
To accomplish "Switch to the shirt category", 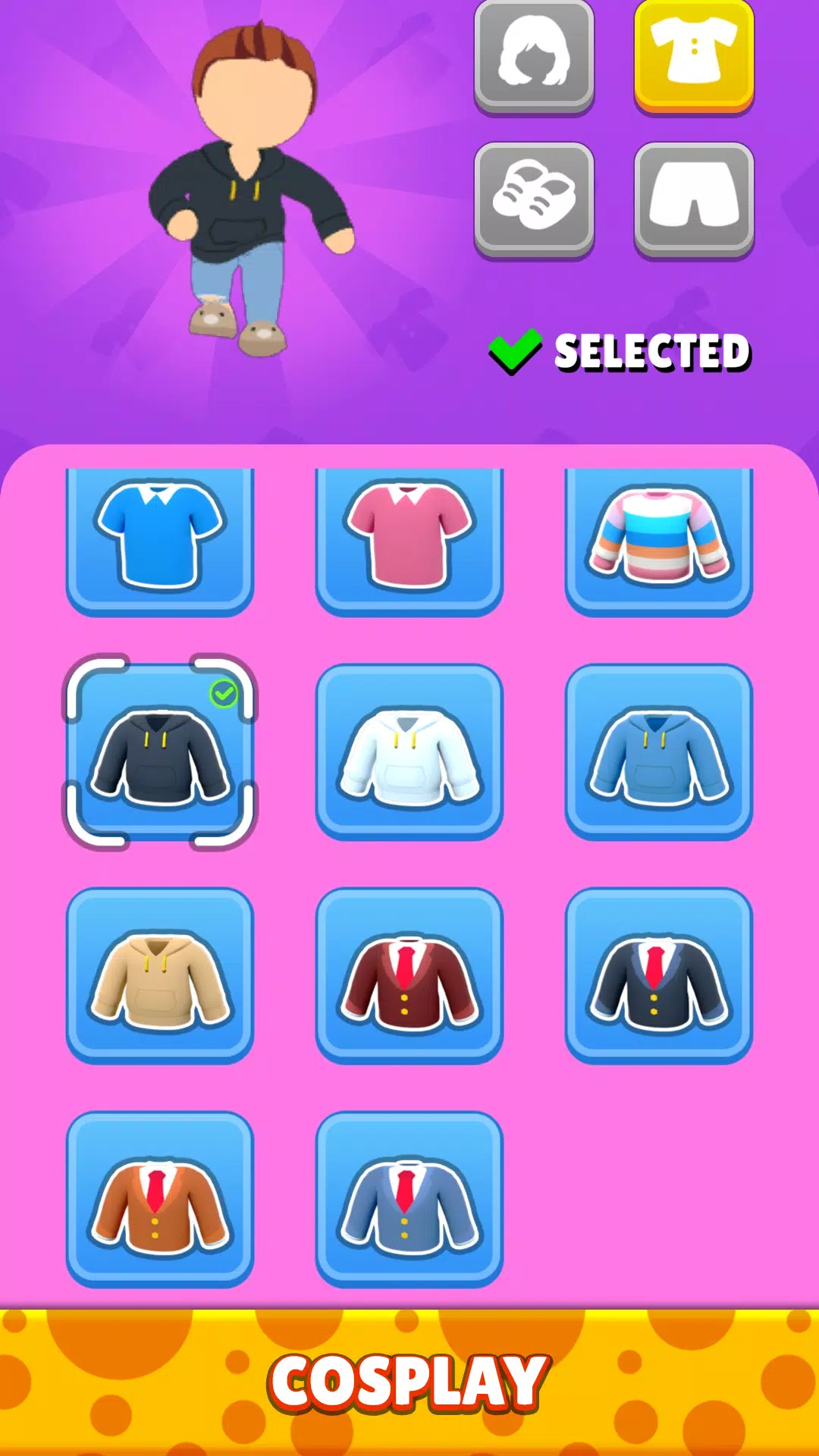I will click(694, 55).
